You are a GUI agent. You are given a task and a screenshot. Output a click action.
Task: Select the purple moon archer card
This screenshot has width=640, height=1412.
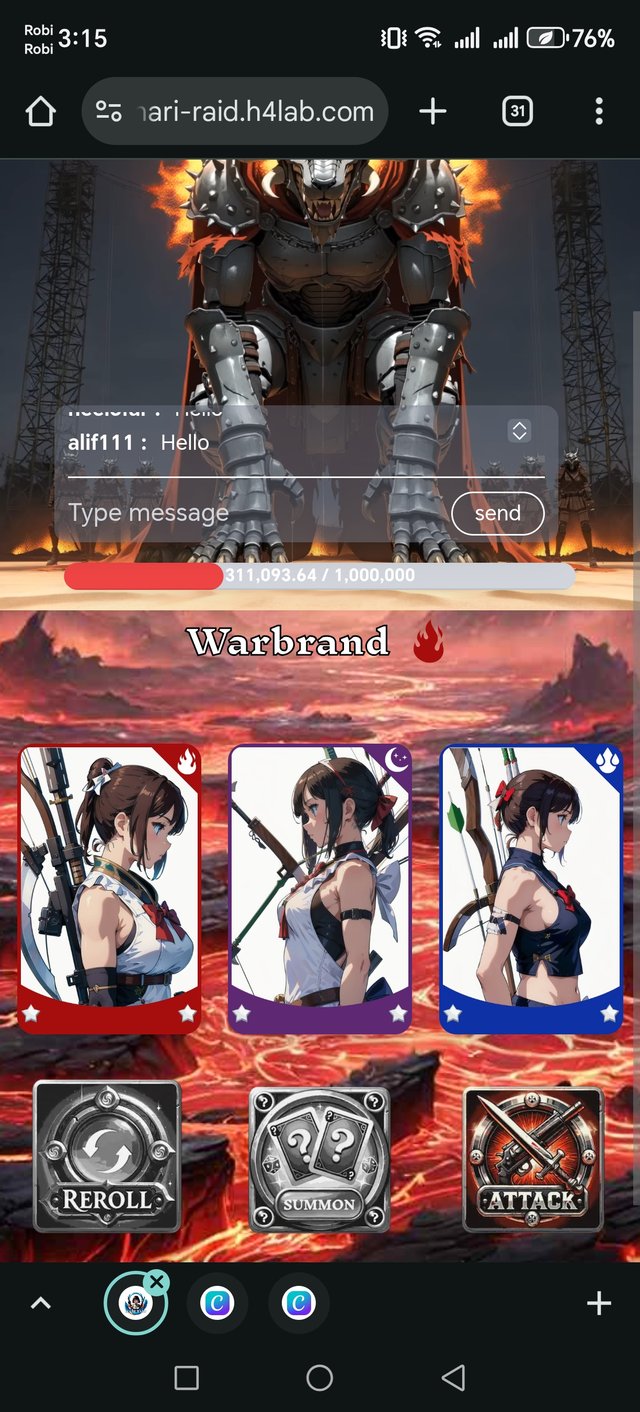tap(320, 889)
